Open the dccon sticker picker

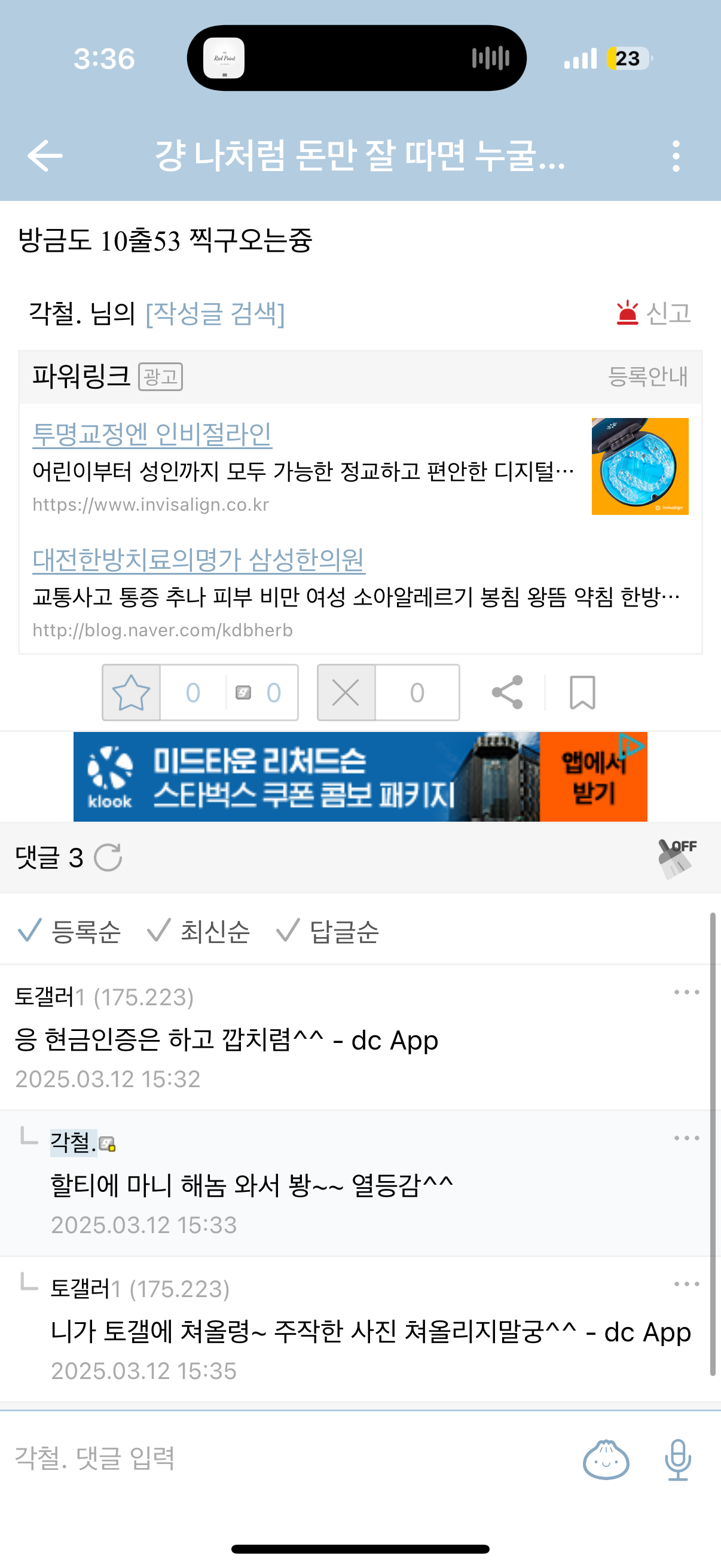point(606,1459)
